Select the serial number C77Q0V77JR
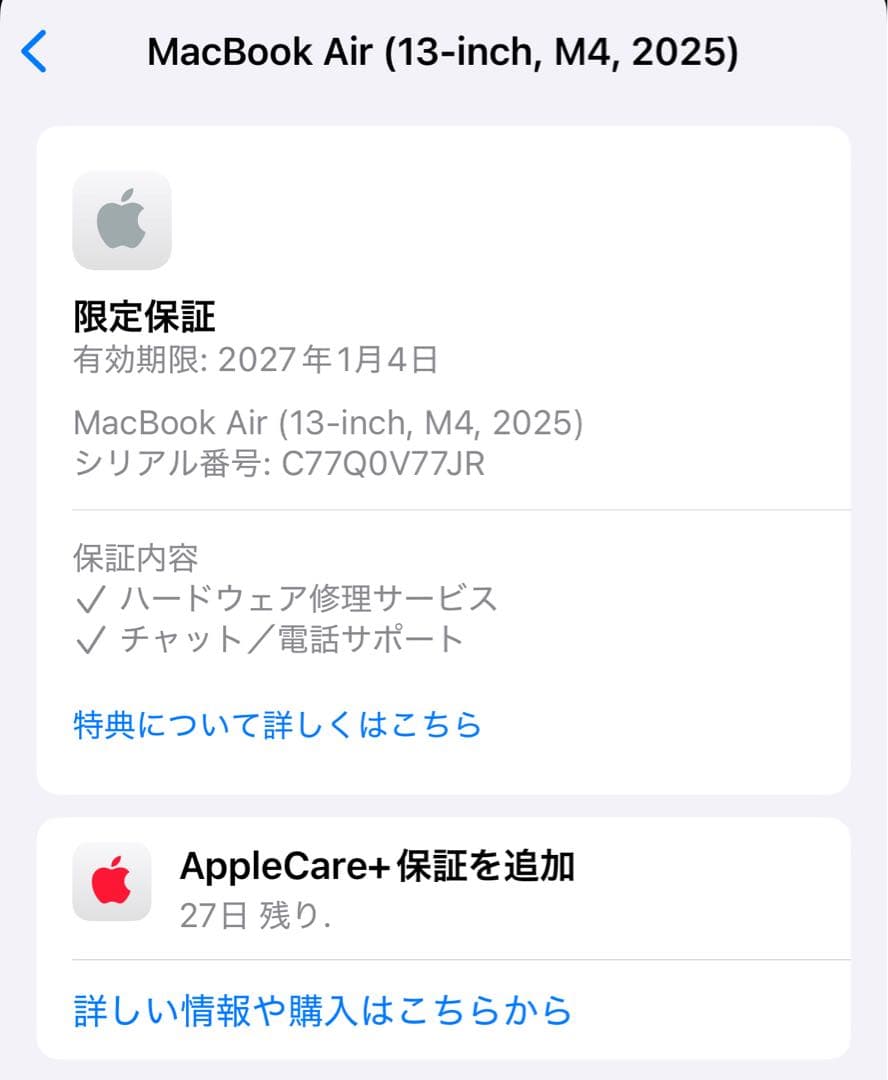This screenshot has width=888, height=1080. tap(278, 463)
